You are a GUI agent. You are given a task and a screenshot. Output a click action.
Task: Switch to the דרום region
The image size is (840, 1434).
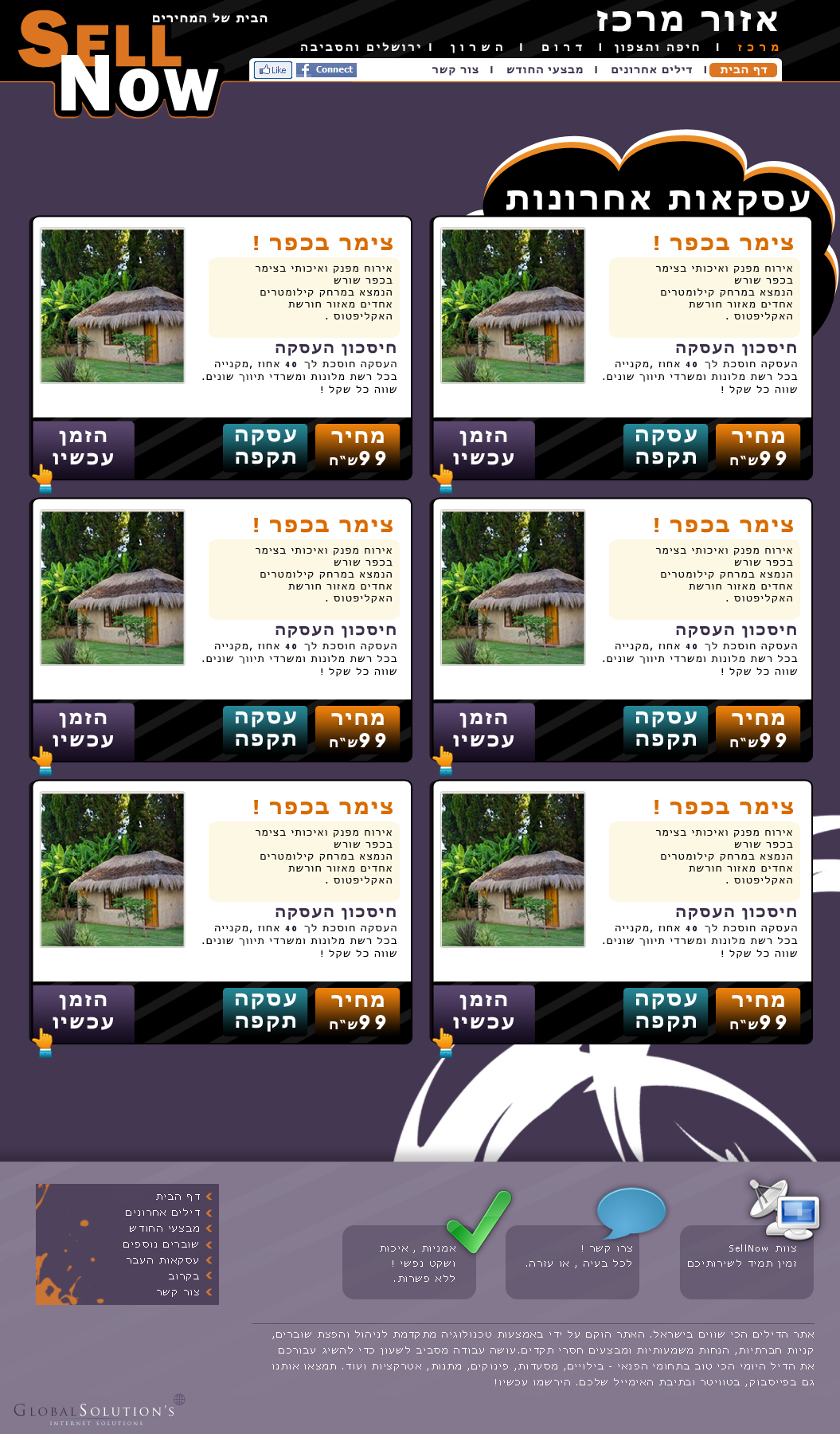pyautogui.click(x=562, y=48)
